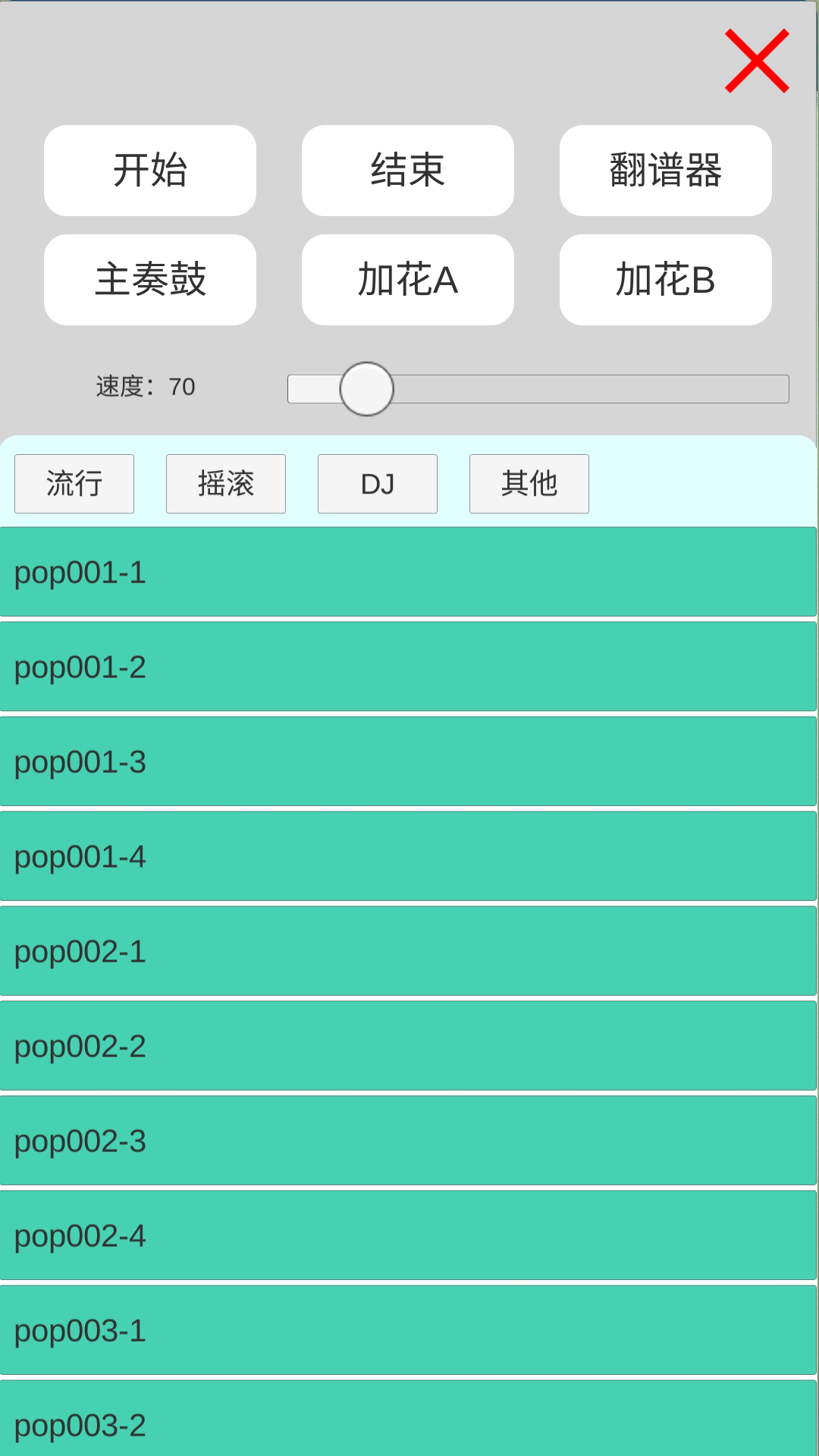Click the 开始 (Start) button
819x1456 pixels.
point(149,171)
